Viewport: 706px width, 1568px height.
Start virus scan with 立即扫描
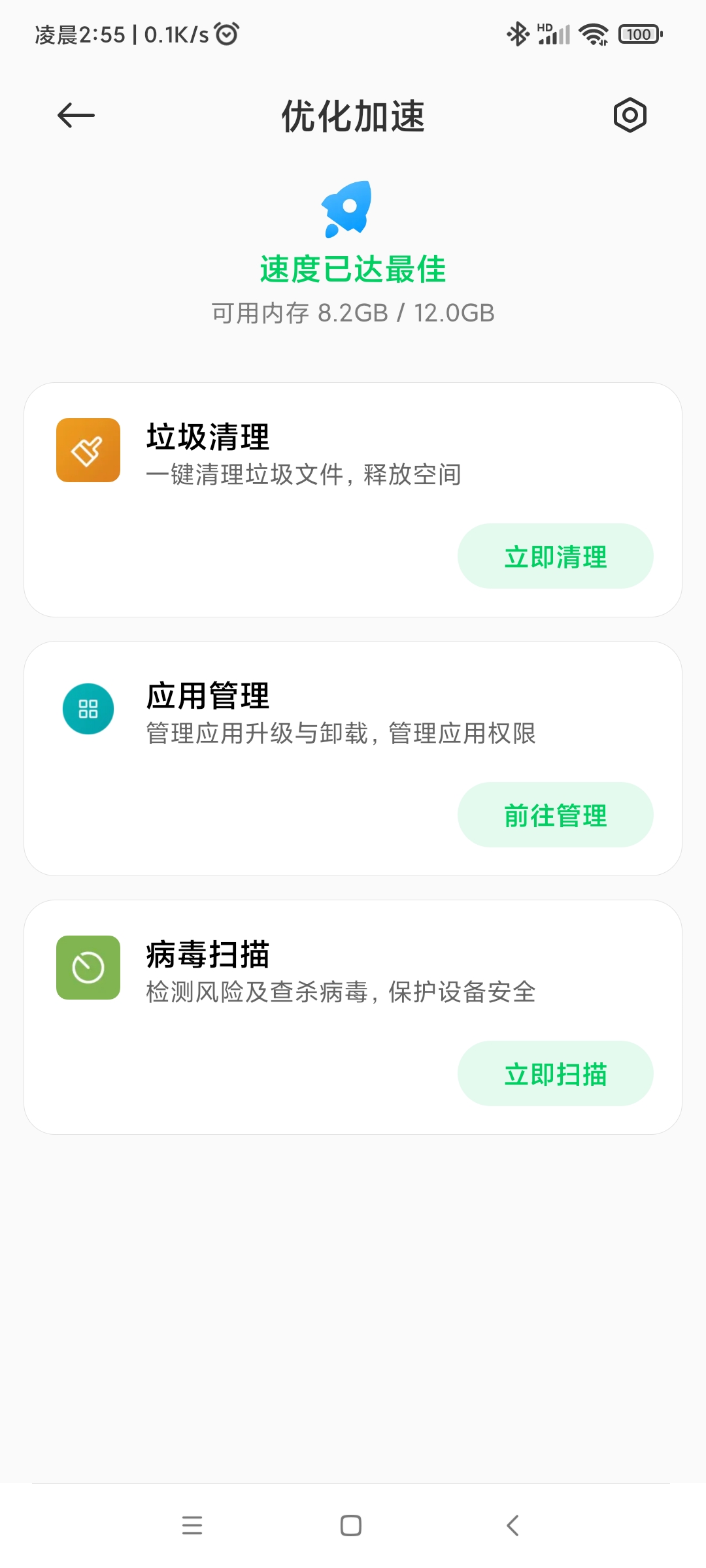pos(555,1073)
